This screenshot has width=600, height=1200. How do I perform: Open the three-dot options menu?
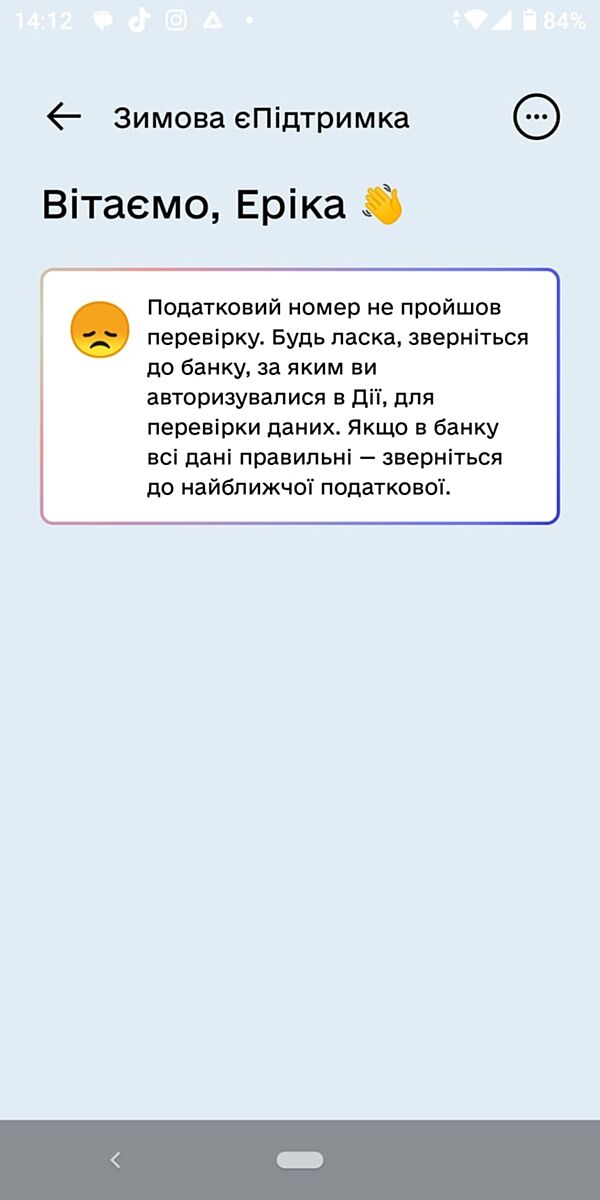click(x=536, y=117)
